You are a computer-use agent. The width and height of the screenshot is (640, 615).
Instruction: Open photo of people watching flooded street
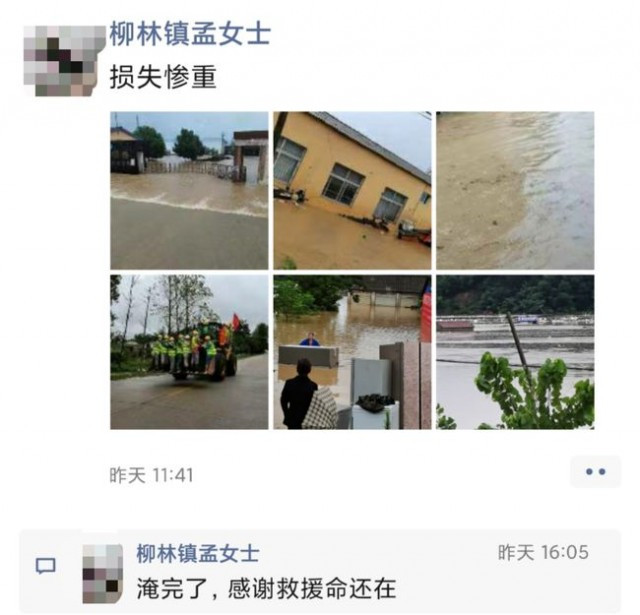point(352,352)
